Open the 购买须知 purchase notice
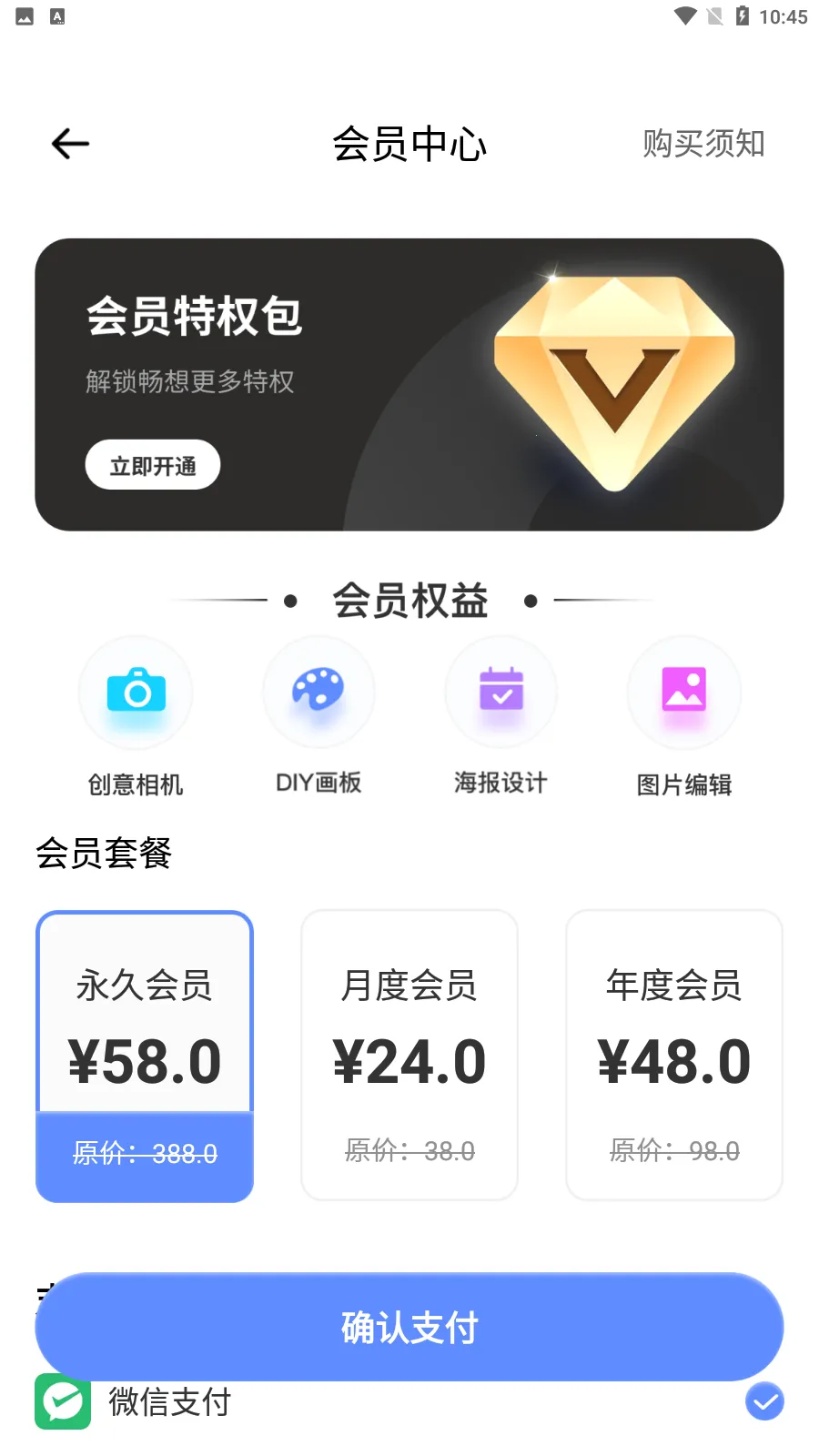Screen dimensions: 819x1456 (x=703, y=144)
